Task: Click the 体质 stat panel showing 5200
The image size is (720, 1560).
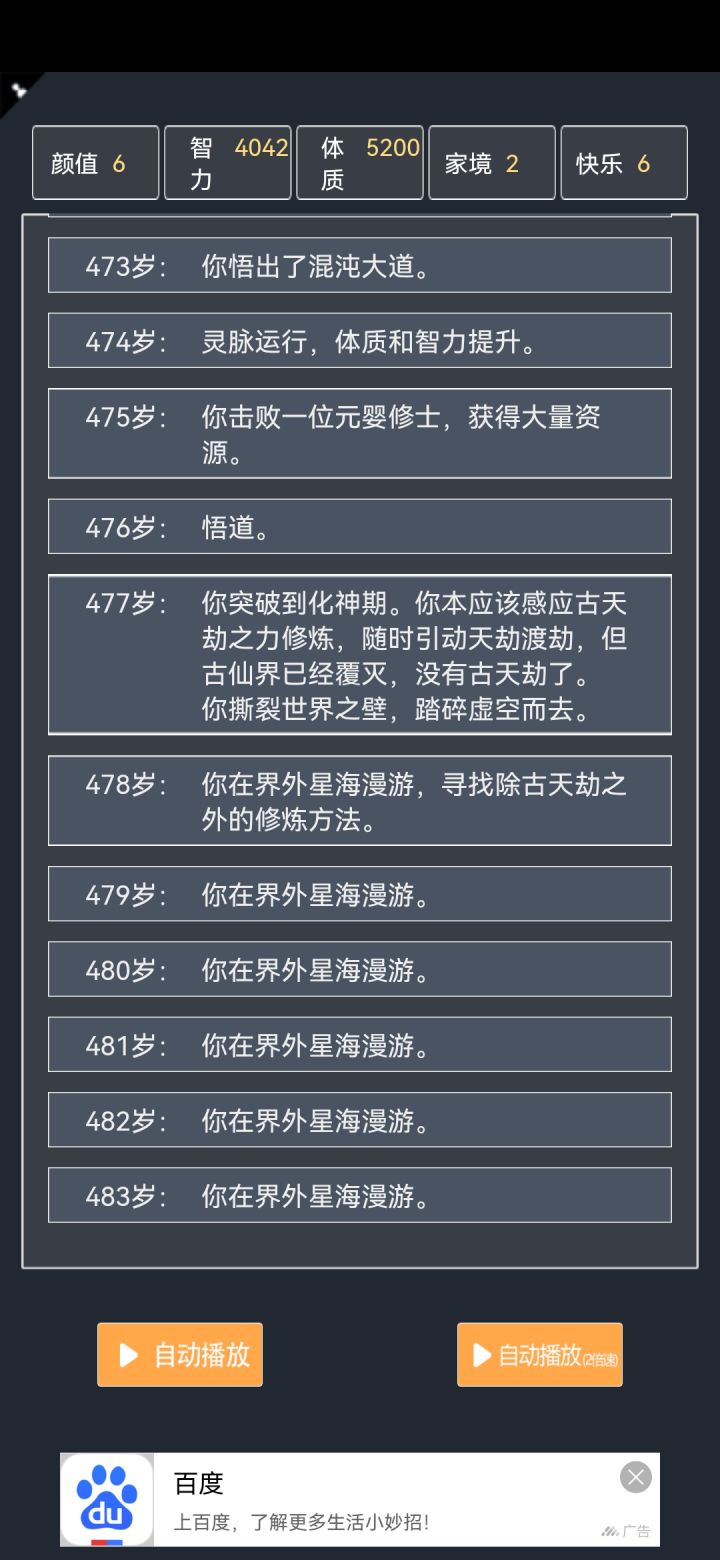Action: 359,162
